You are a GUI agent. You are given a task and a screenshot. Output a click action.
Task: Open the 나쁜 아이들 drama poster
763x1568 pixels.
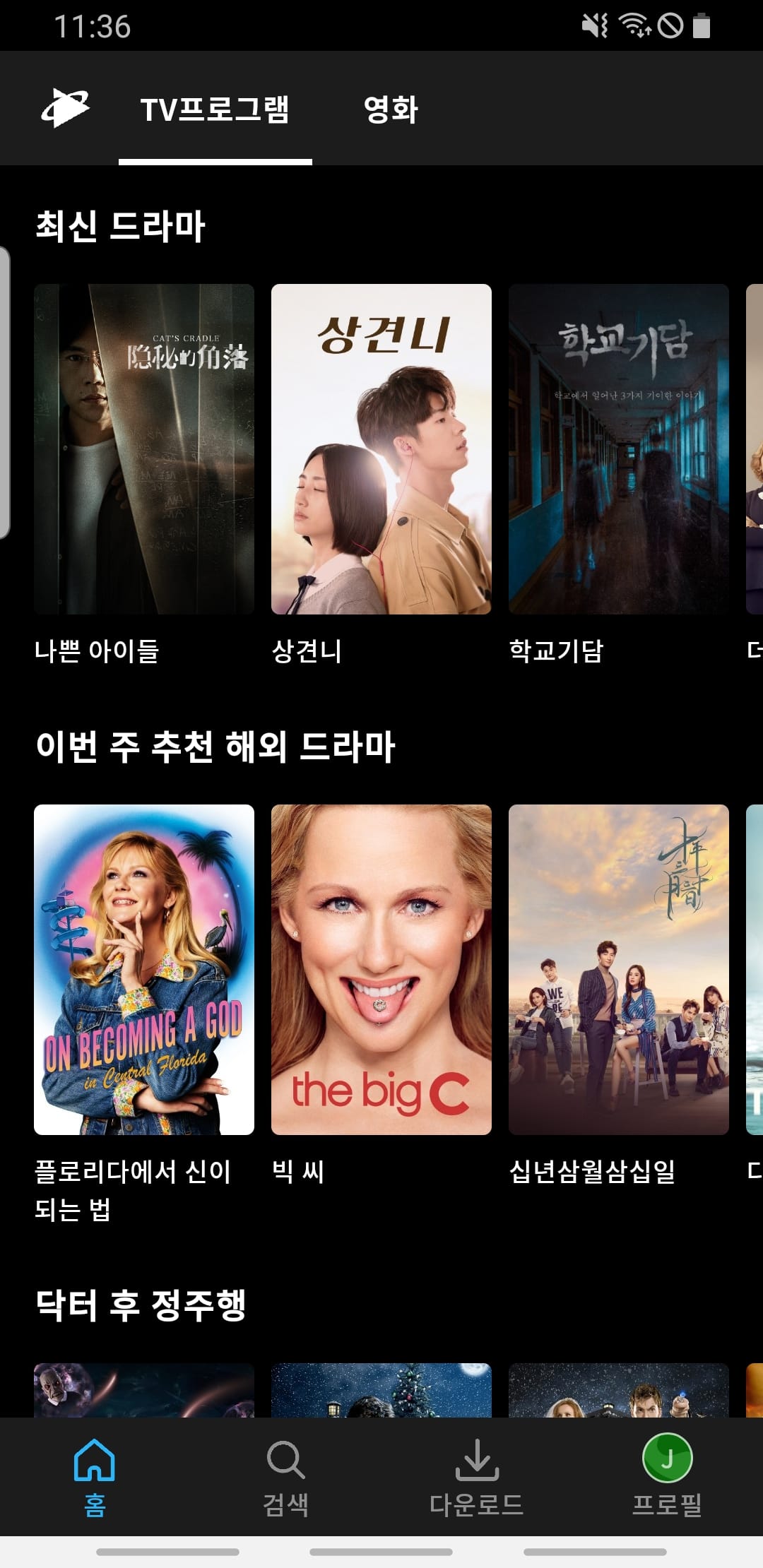[x=144, y=449]
